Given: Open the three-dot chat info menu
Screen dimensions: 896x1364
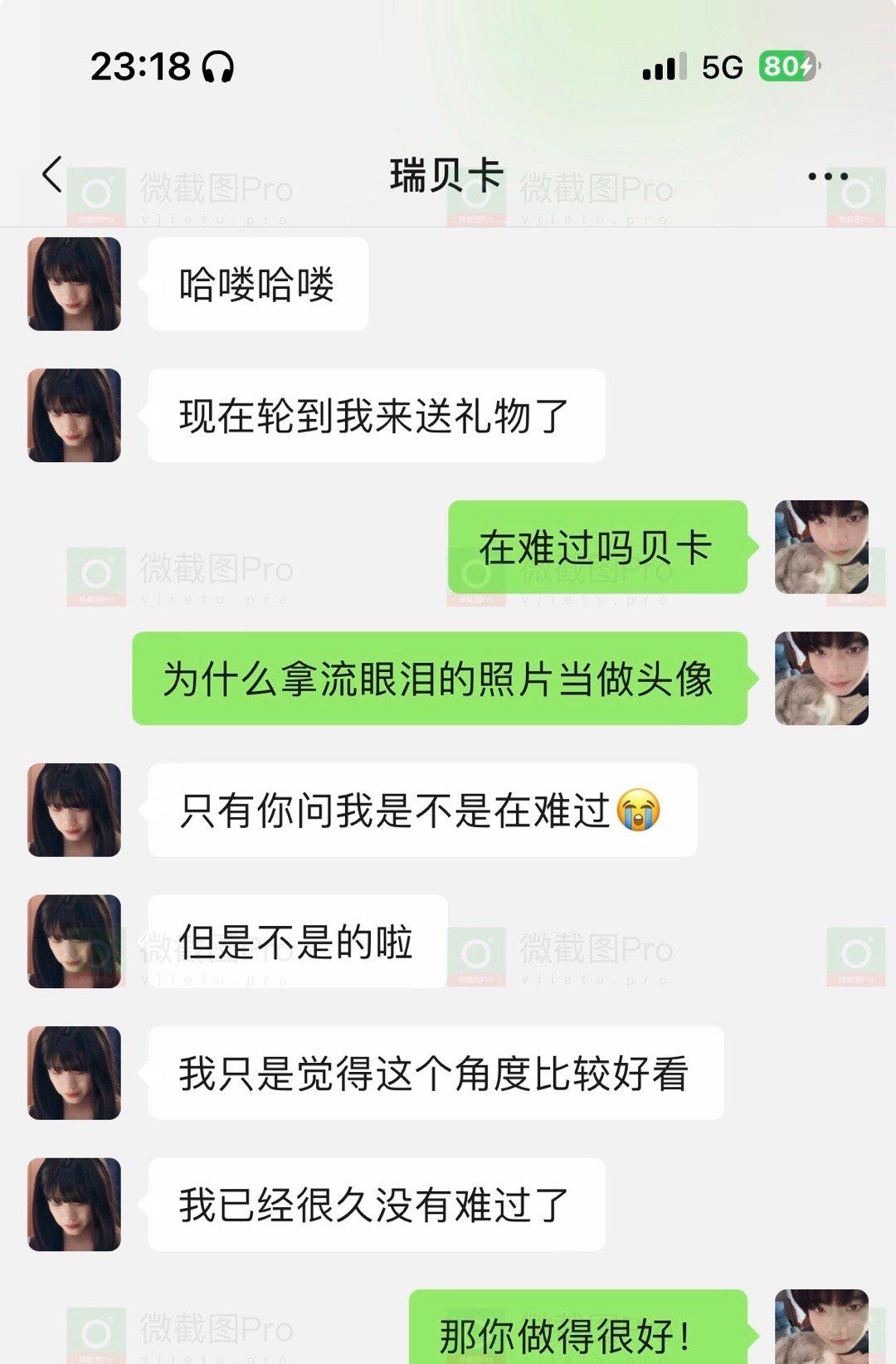Looking at the screenshot, I should tap(827, 176).
